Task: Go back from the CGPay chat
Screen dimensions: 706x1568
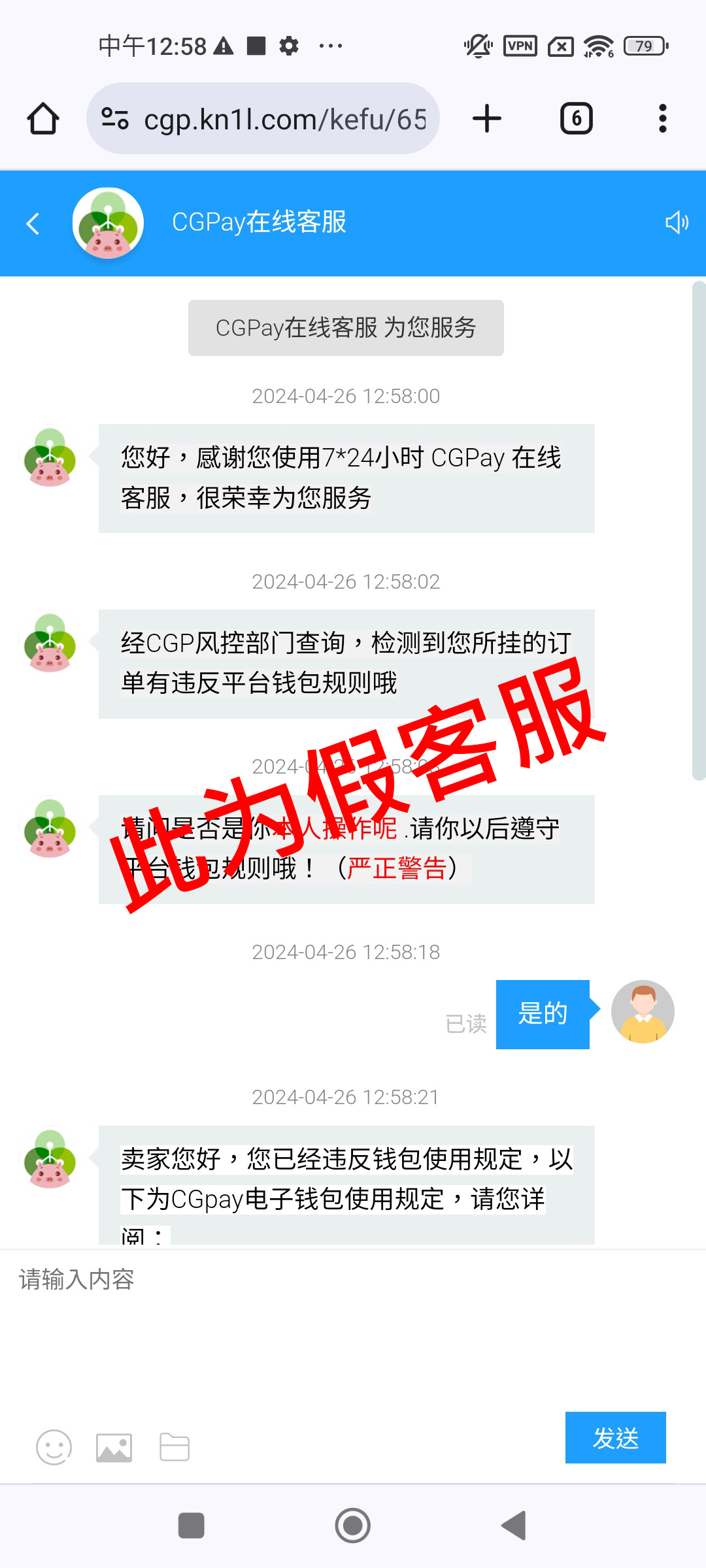Action: tap(33, 223)
